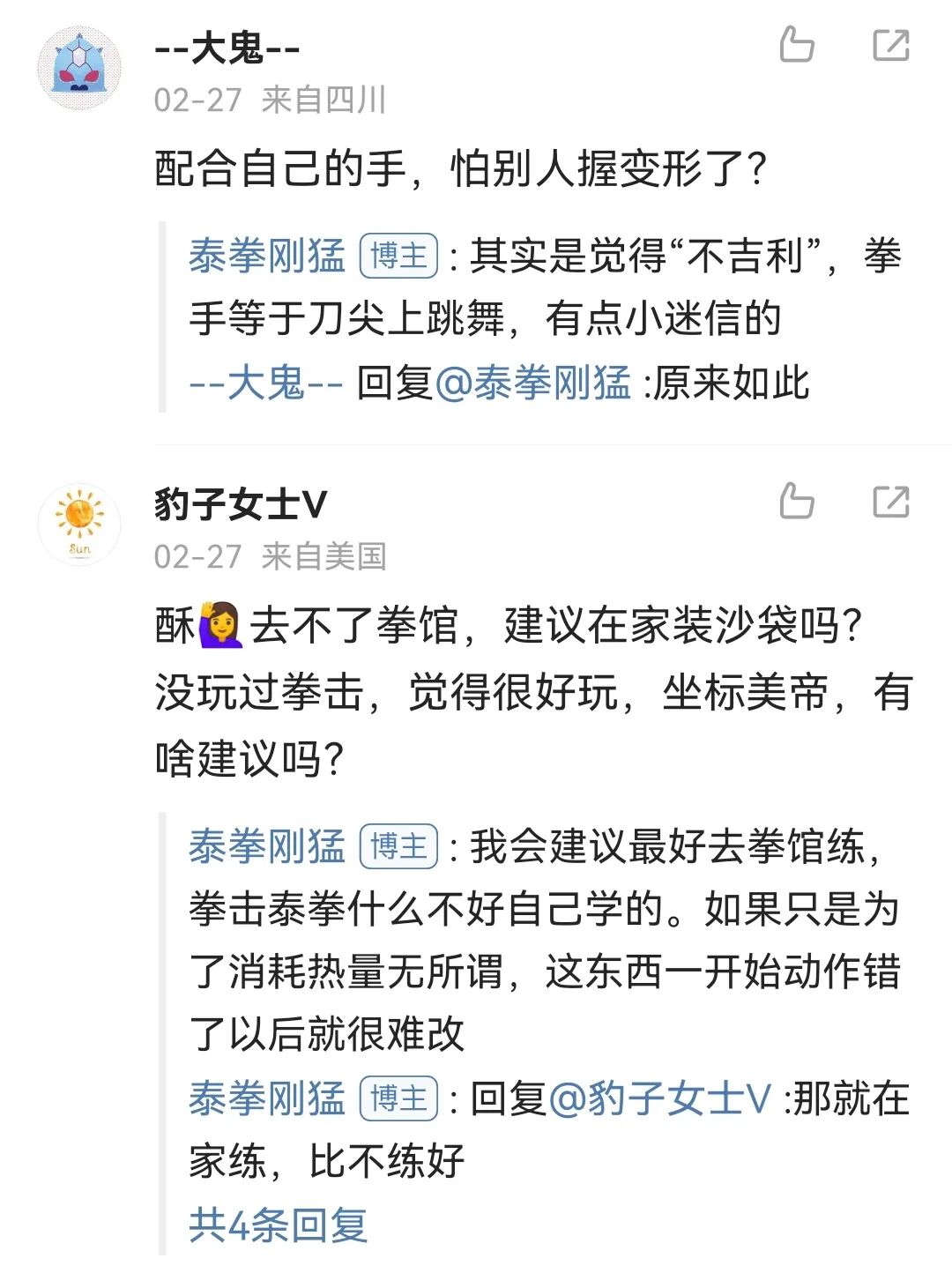Viewport: 952px width, 1273px height.
Task: Click the 博主 badge in the last reply
Action: click(398, 1096)
